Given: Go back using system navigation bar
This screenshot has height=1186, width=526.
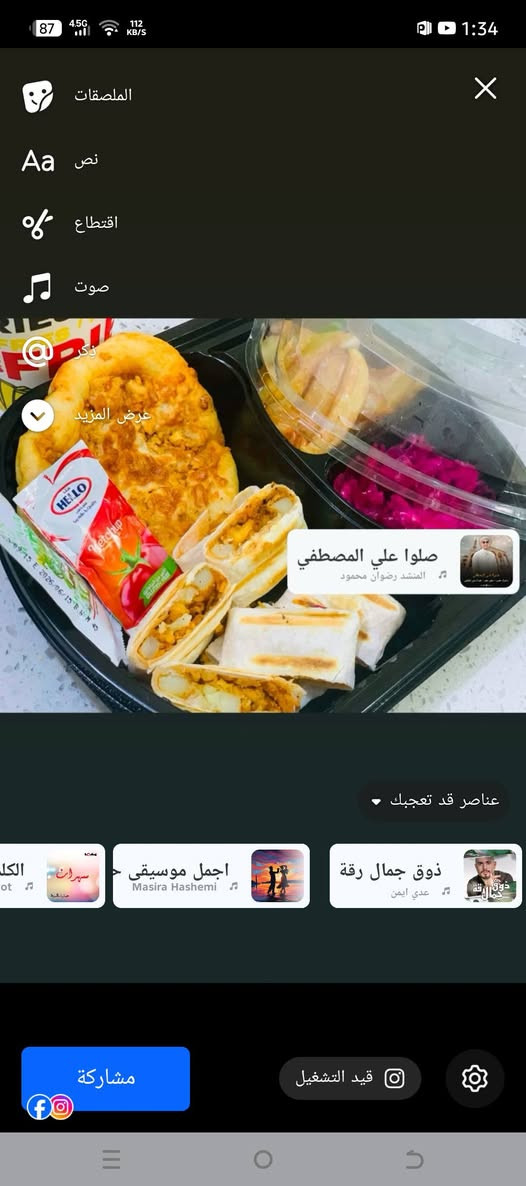Looking at the screenshot, I should [x=414, y=1160].
